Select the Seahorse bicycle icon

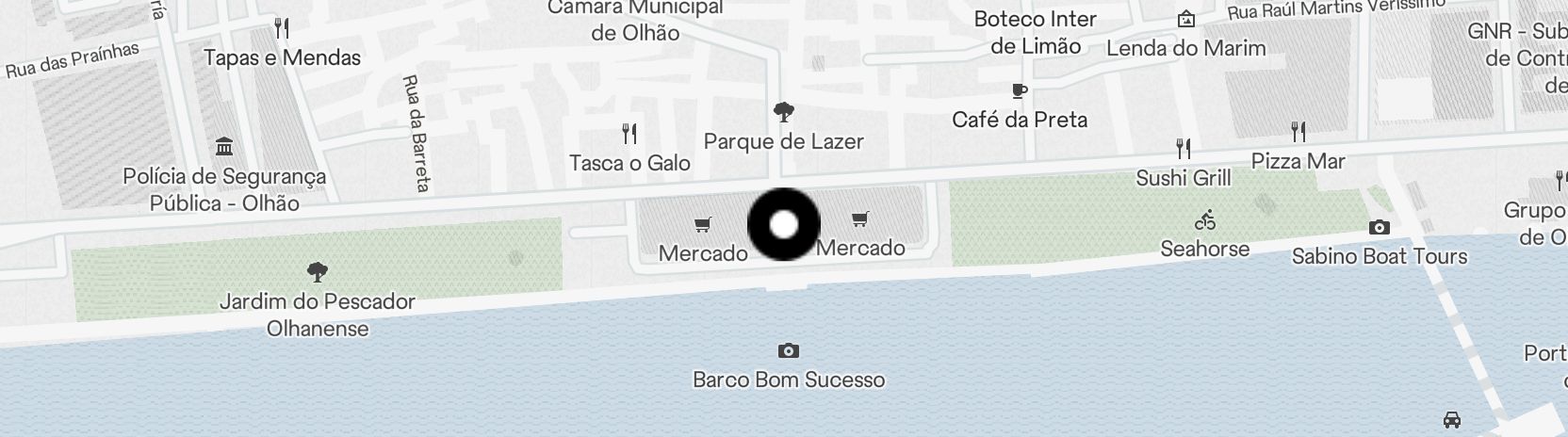click(x=1205, y=221)
